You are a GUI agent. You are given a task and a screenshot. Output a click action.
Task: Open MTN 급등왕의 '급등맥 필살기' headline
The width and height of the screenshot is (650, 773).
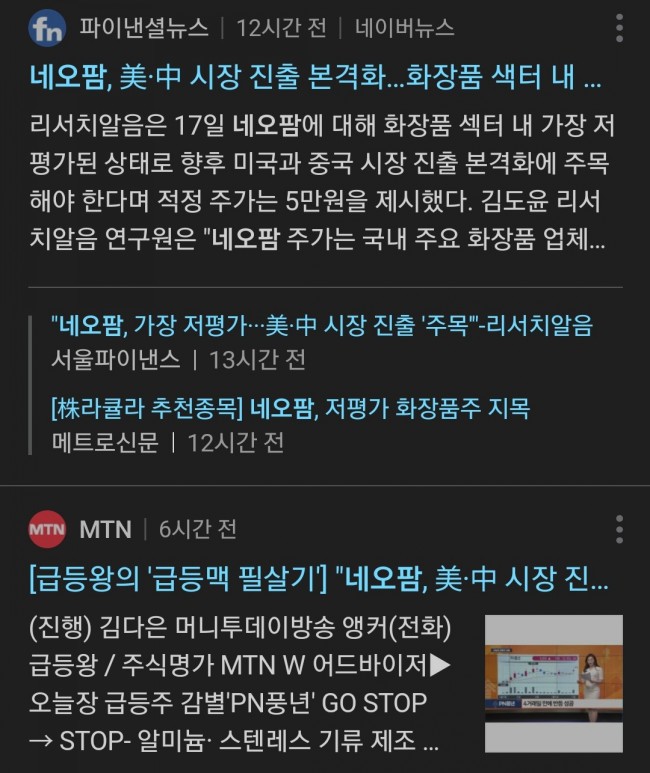coord(318,579)
